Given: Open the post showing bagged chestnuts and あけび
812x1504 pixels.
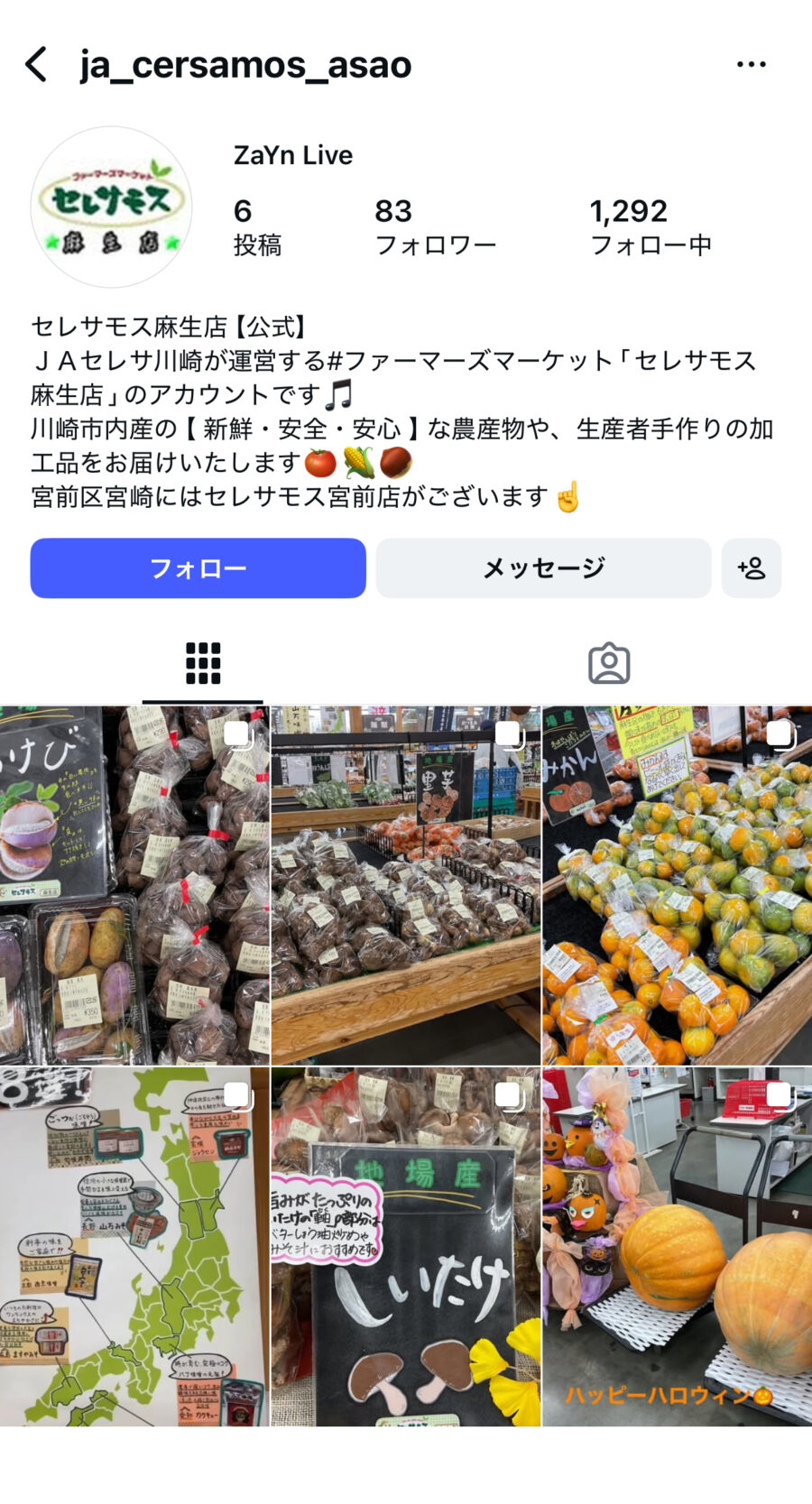Looking at the screenshot, I should coord(134,885).
